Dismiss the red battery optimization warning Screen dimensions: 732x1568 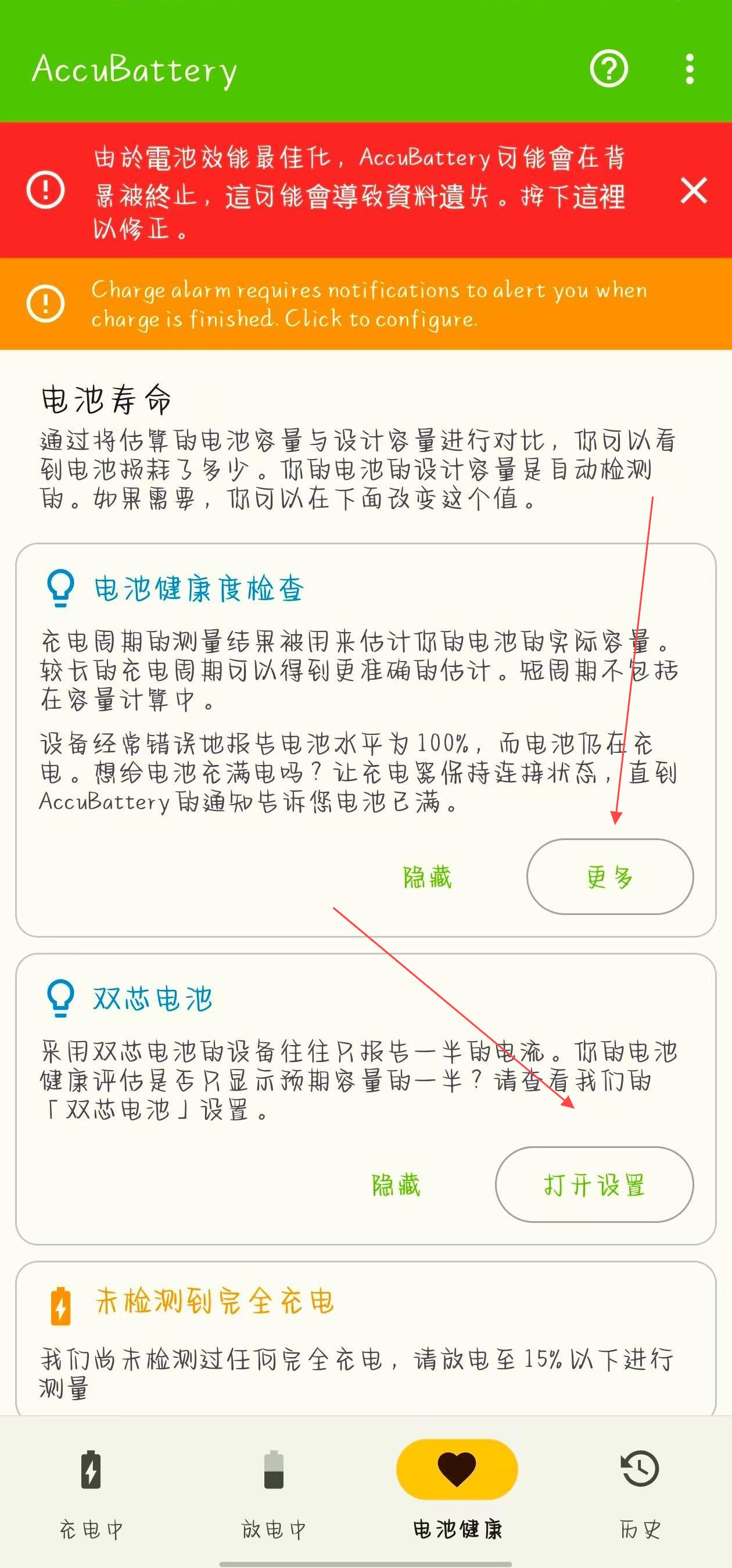694,191
